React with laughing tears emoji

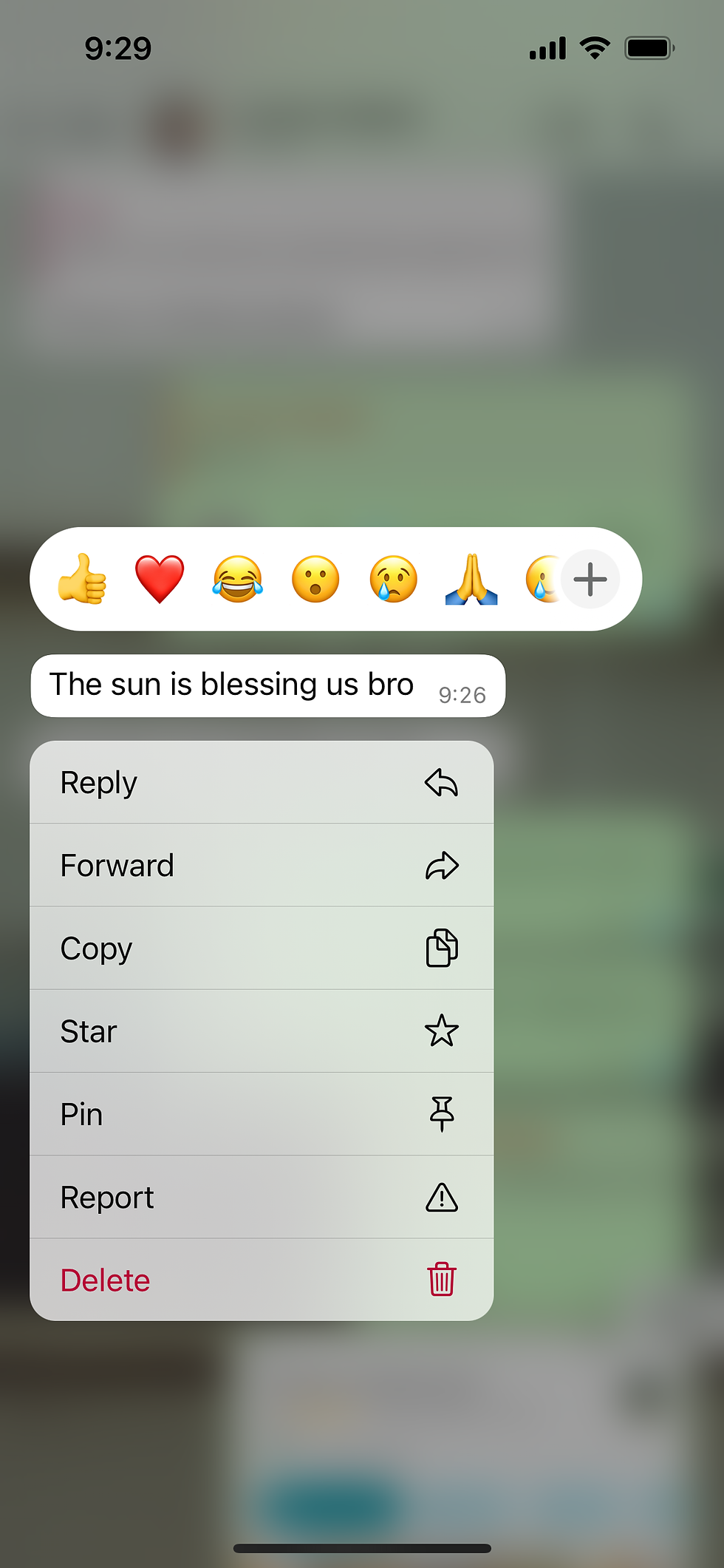237,580
